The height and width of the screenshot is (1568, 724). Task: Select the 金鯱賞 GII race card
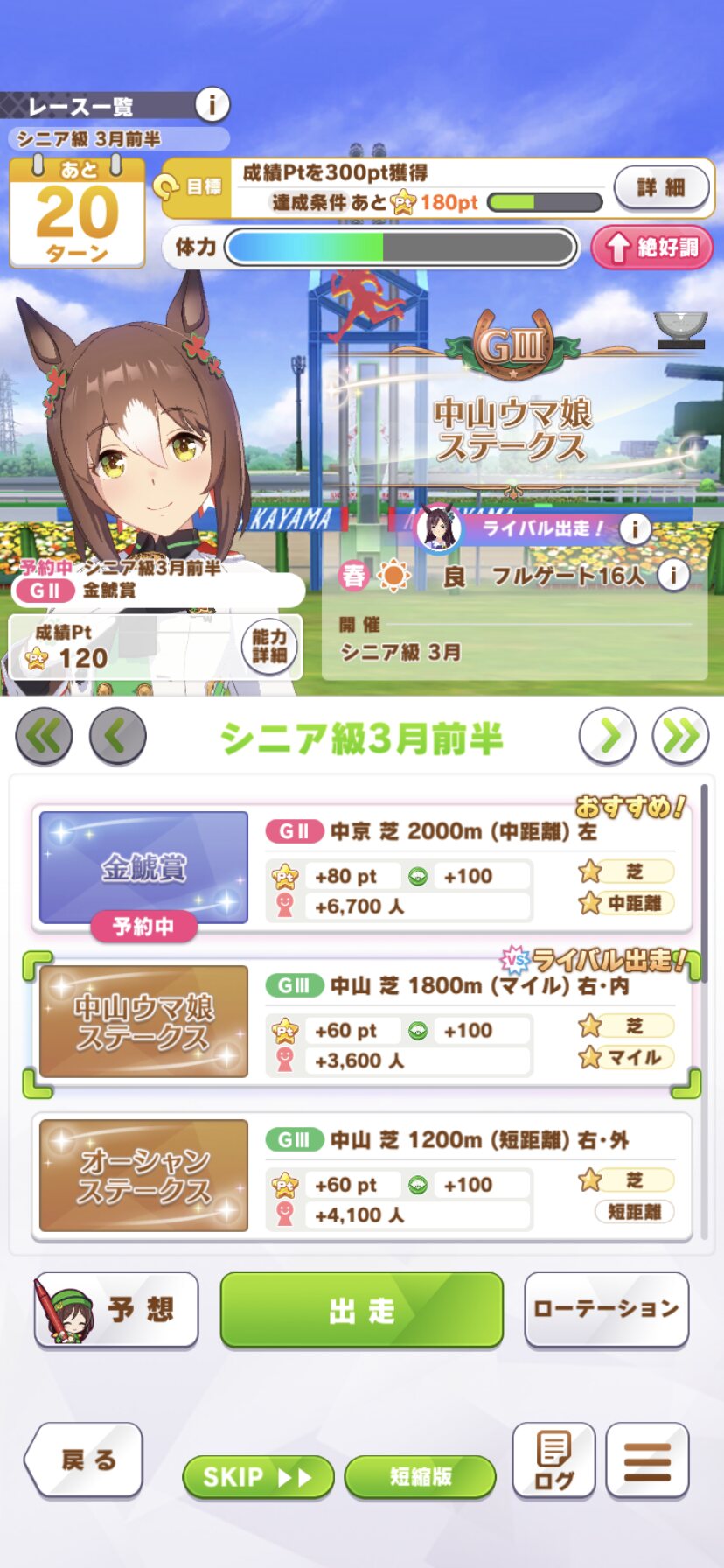coord(361,868)
